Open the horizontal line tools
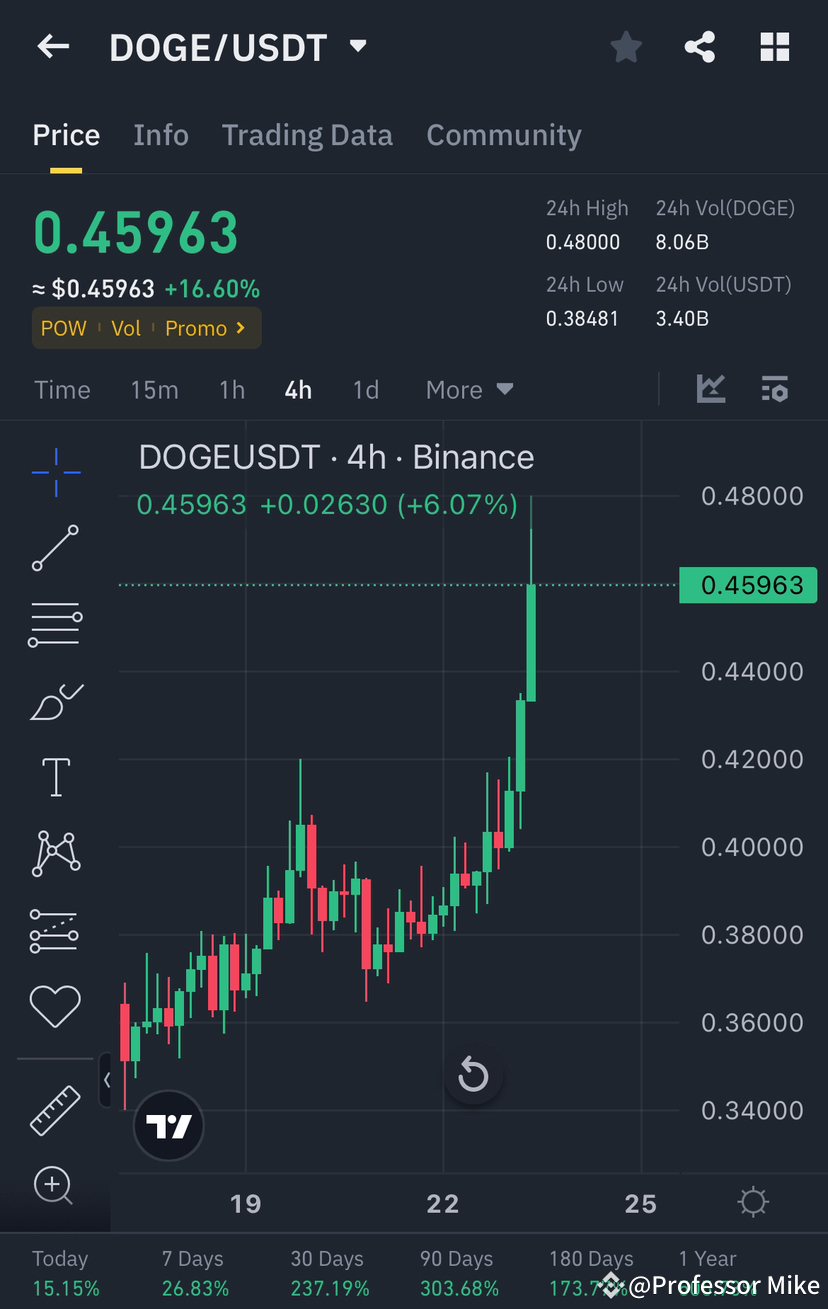The width and height of the screenshot is (828, 1309). pos(55,624)
